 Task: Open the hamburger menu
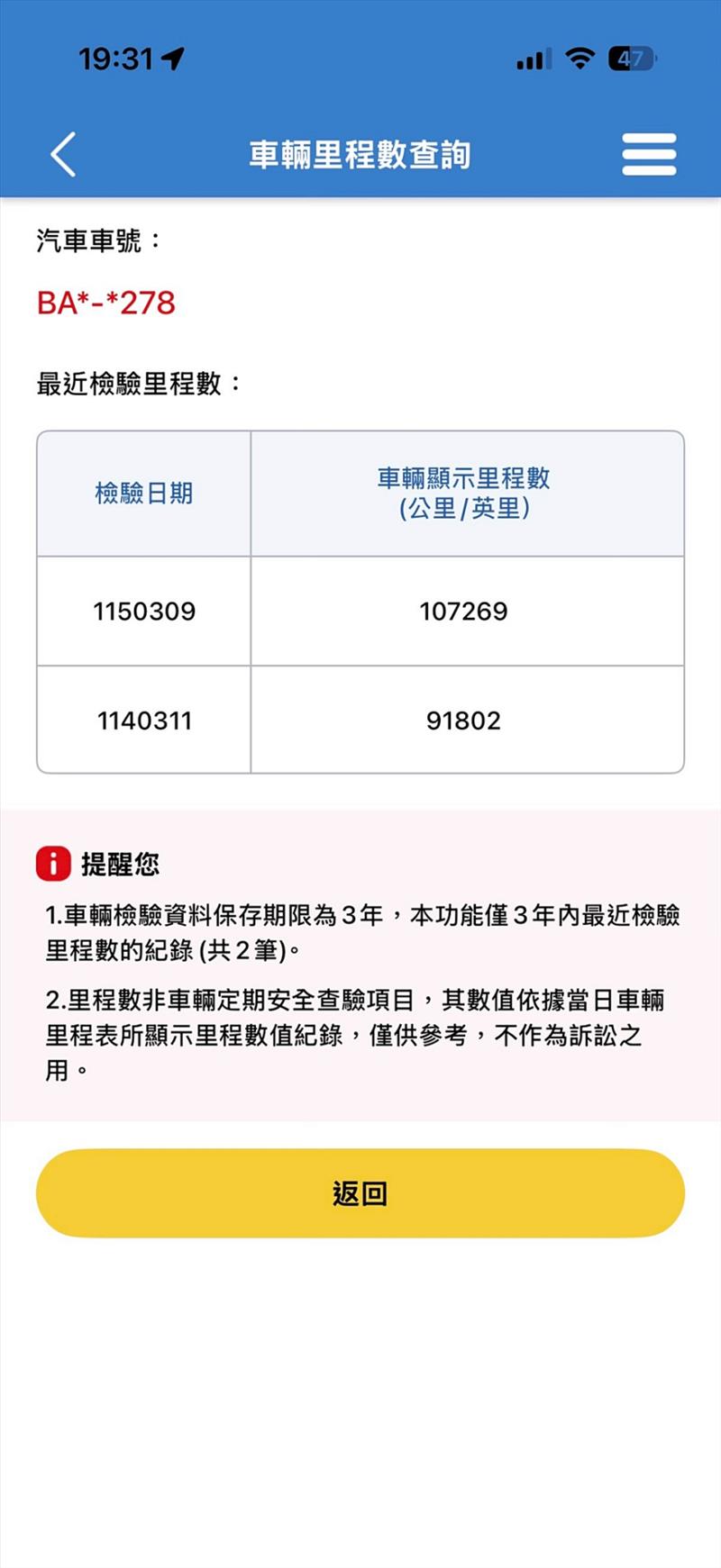pos(649,154)
